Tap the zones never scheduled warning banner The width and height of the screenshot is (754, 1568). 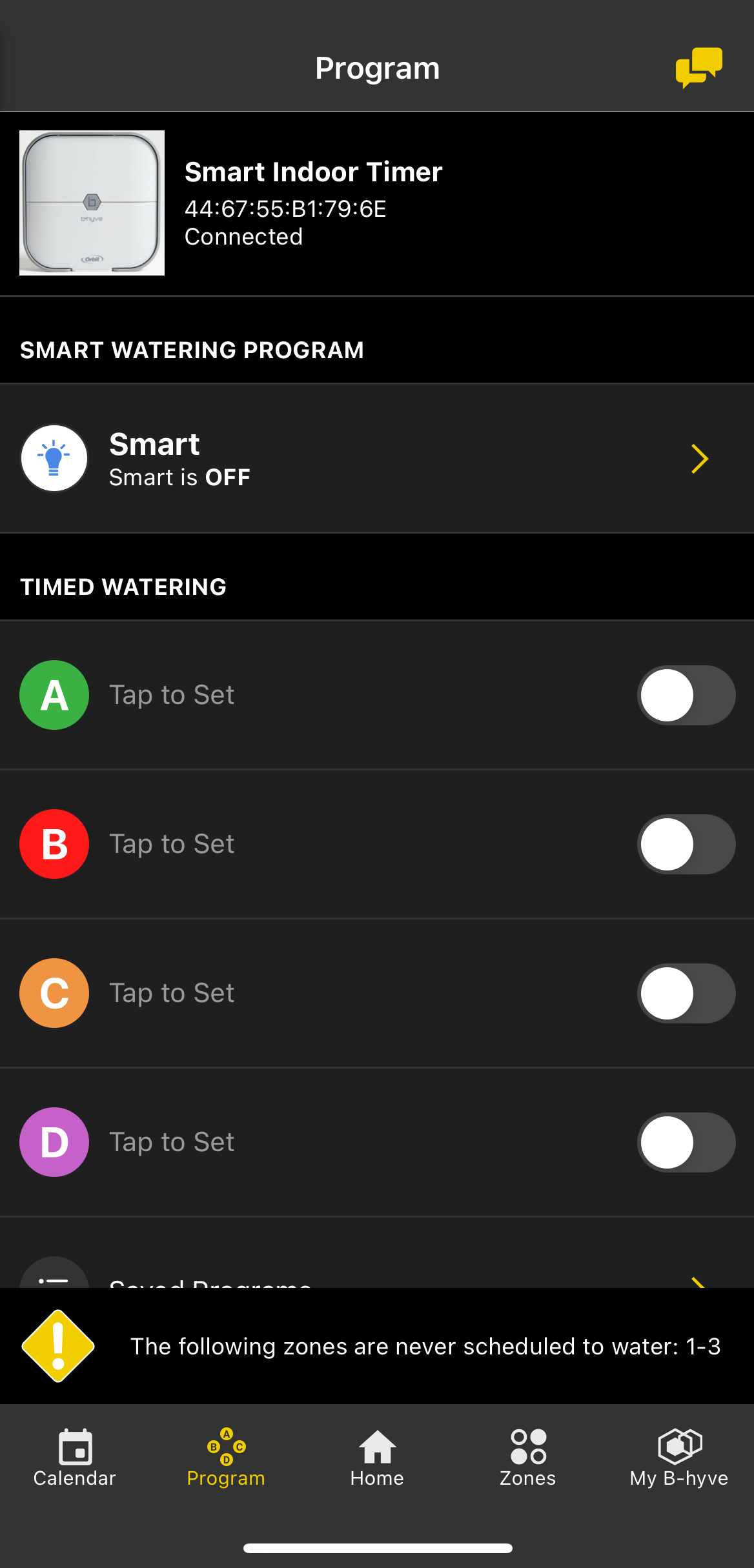coord(377,1346)
